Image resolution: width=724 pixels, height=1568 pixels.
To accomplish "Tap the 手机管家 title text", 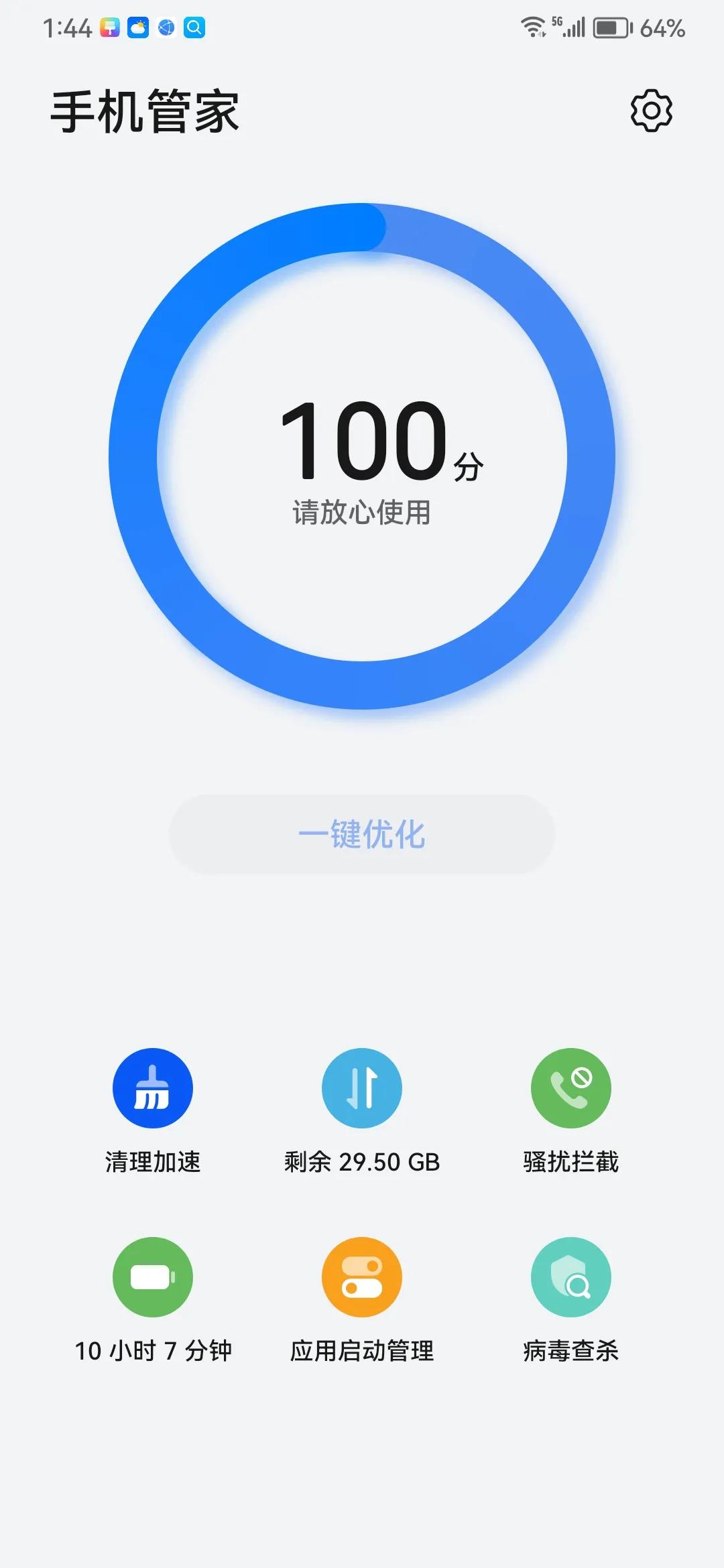I will point(147,111).
